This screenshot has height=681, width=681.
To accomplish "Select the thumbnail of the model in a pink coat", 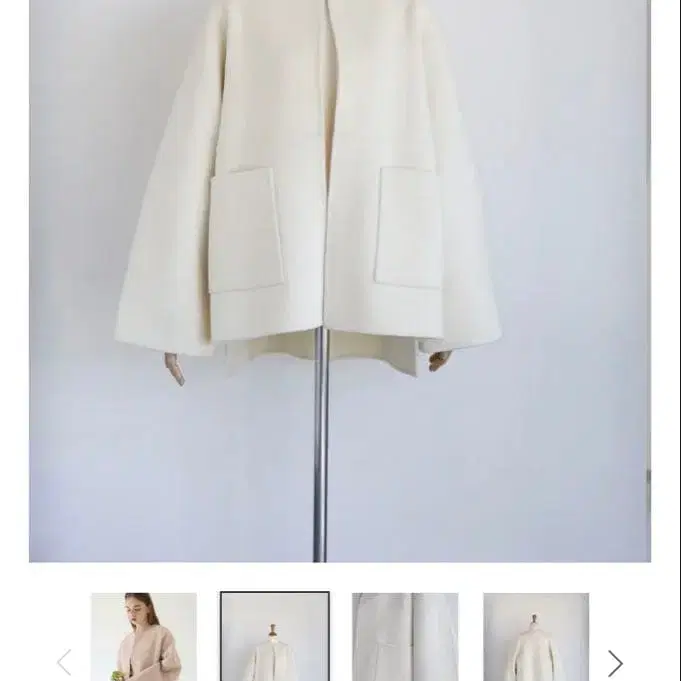I will pyautogui.click(x=143, y=637).
